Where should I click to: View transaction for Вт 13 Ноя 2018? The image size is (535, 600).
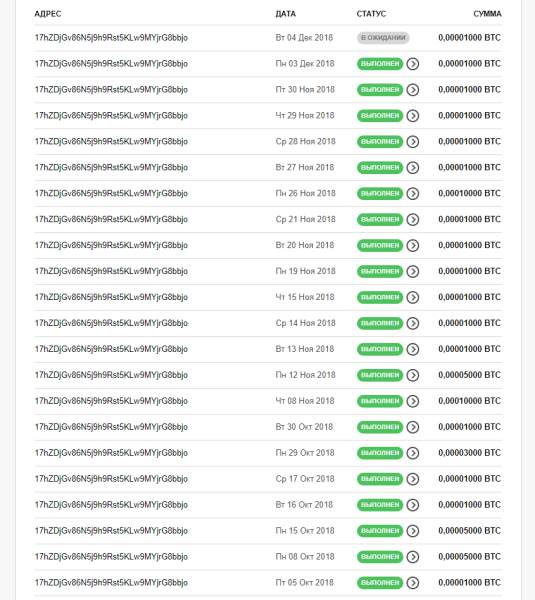point(413,349)
